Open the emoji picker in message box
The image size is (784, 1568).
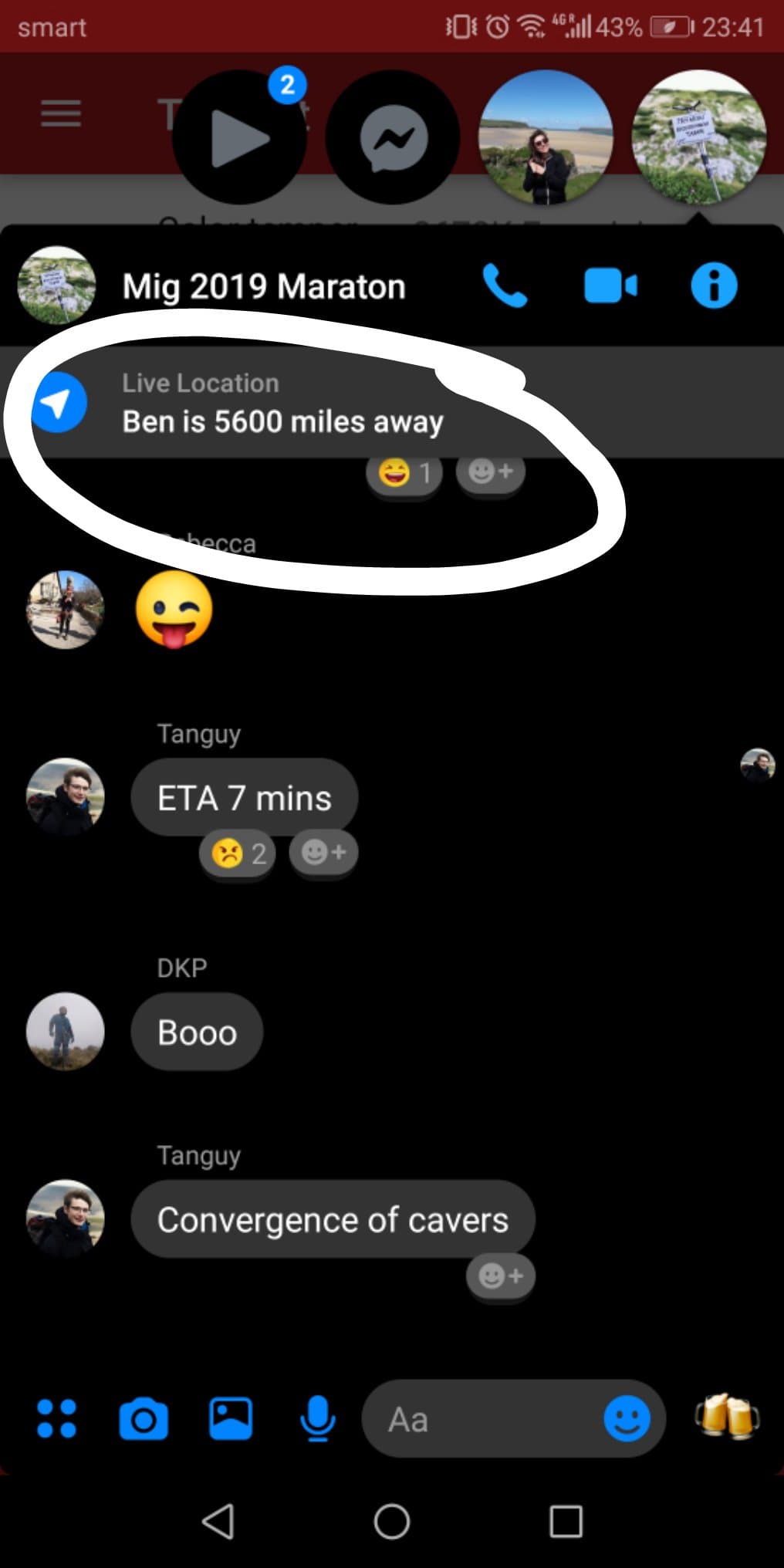click(x=626, y=1418)
